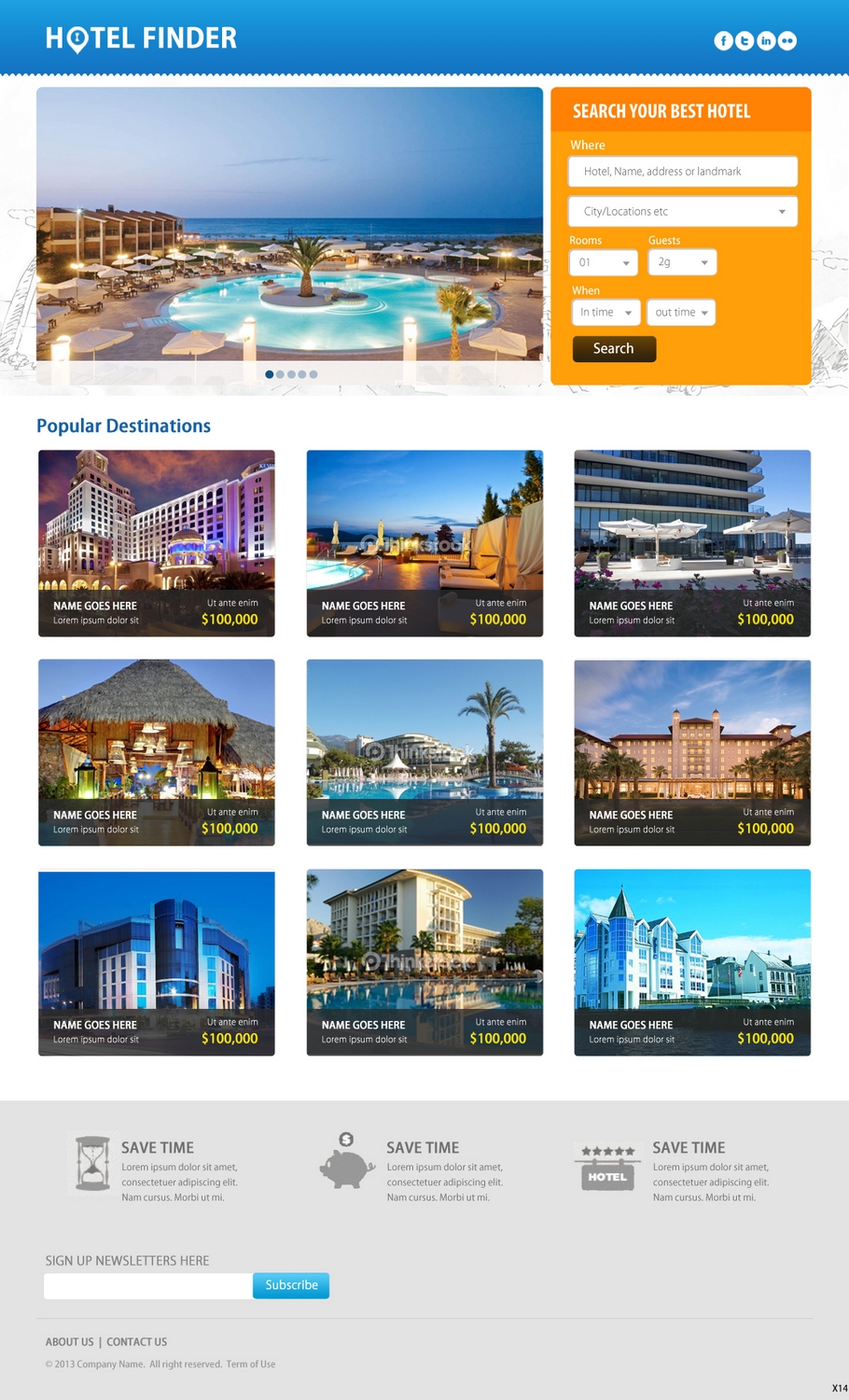Tap the hotel name or landmark field
Screen dimensions: 849x1400
click(x=682, y=172)
